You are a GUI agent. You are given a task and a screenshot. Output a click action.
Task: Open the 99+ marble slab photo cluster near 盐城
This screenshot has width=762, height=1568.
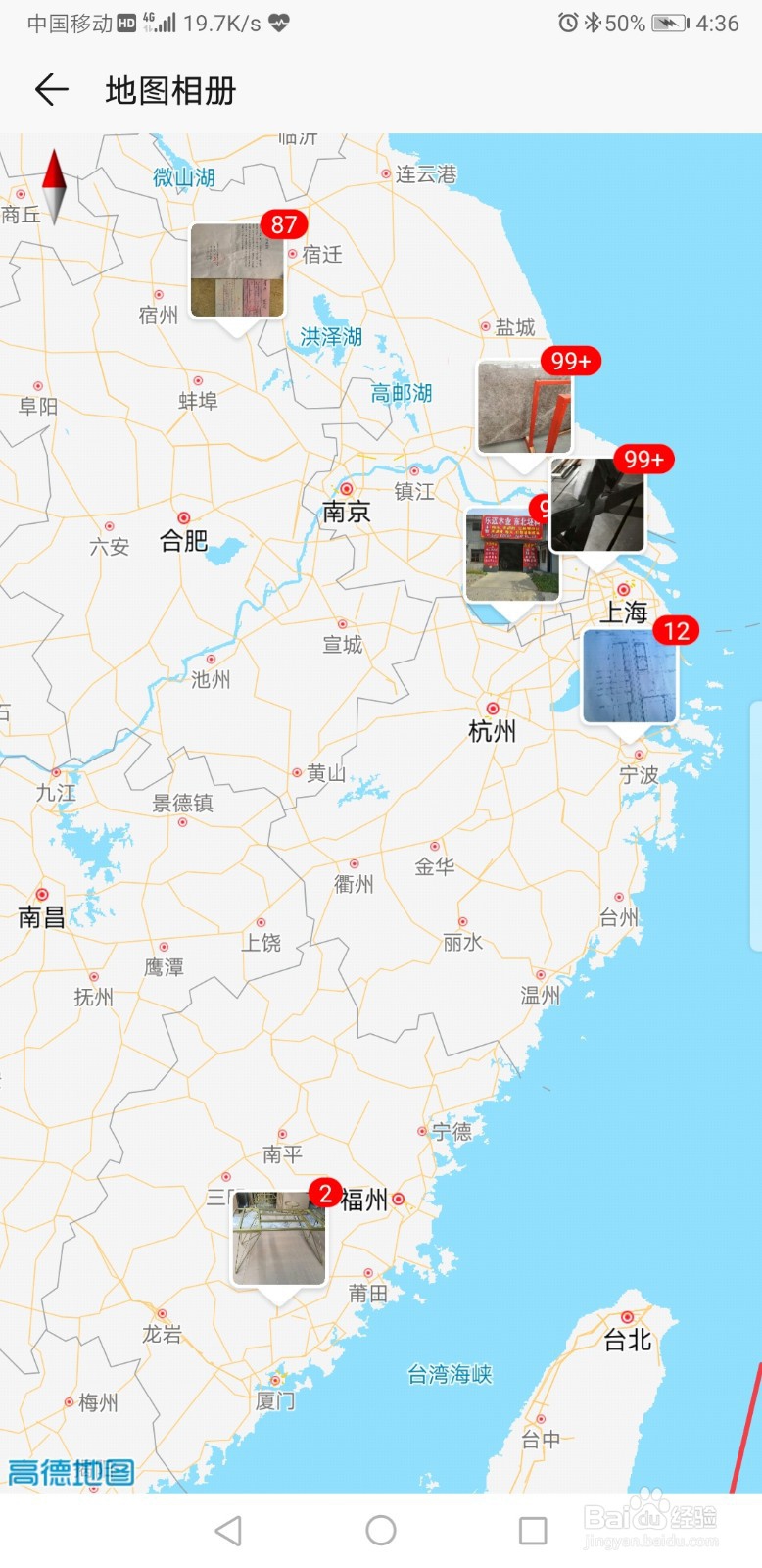[x=524, y=407]
